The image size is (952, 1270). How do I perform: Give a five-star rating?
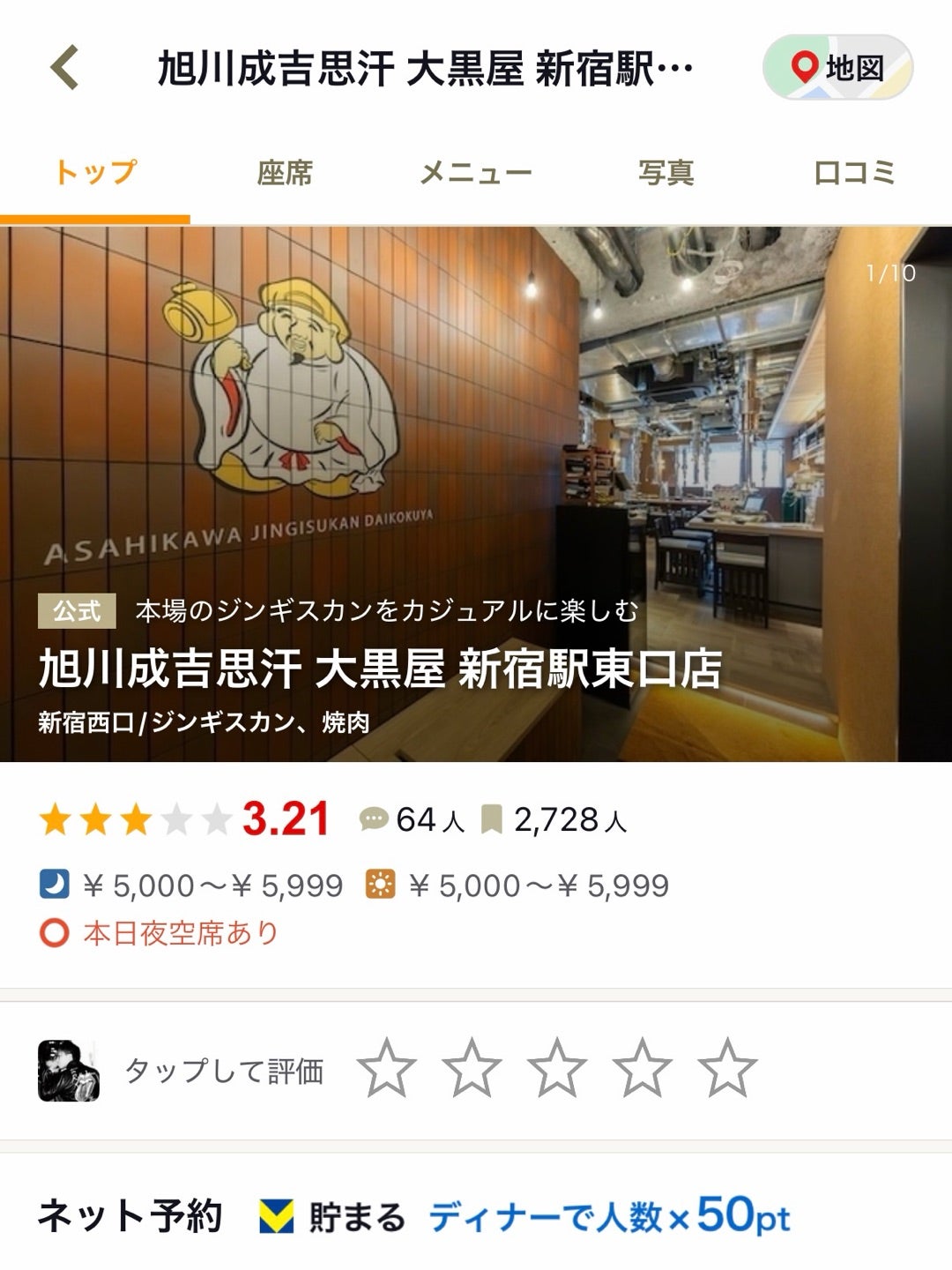click(x=727, y=1068)
